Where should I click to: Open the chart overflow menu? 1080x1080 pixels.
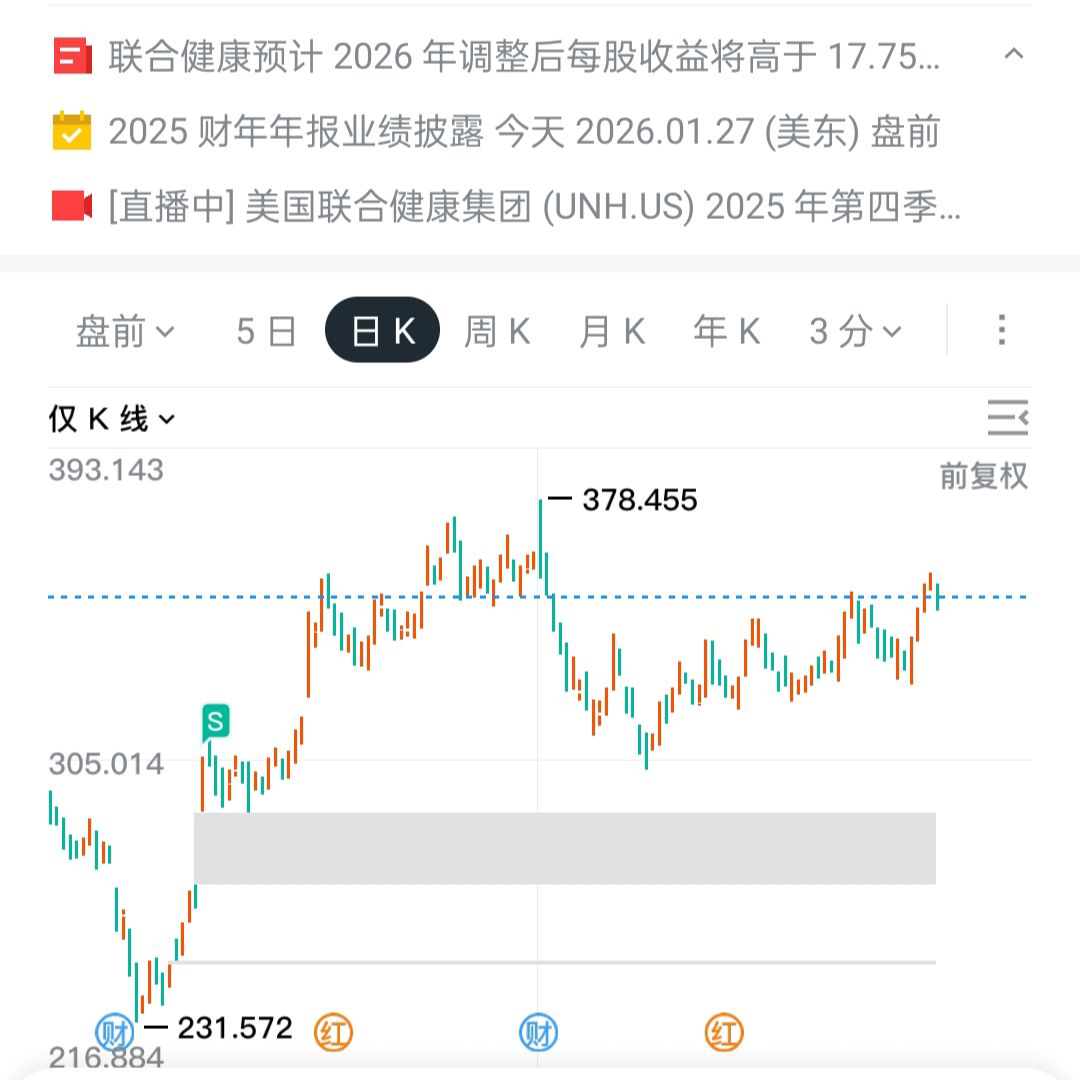tap(1001, 330)
